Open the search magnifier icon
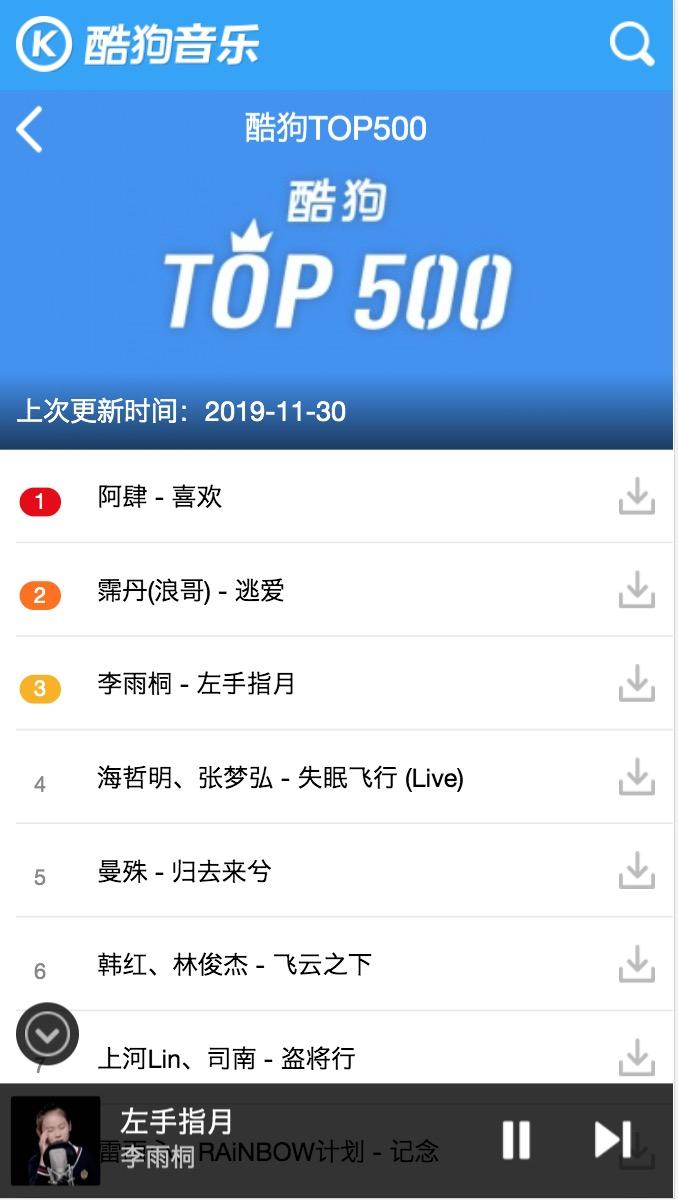 click(632, 44)
